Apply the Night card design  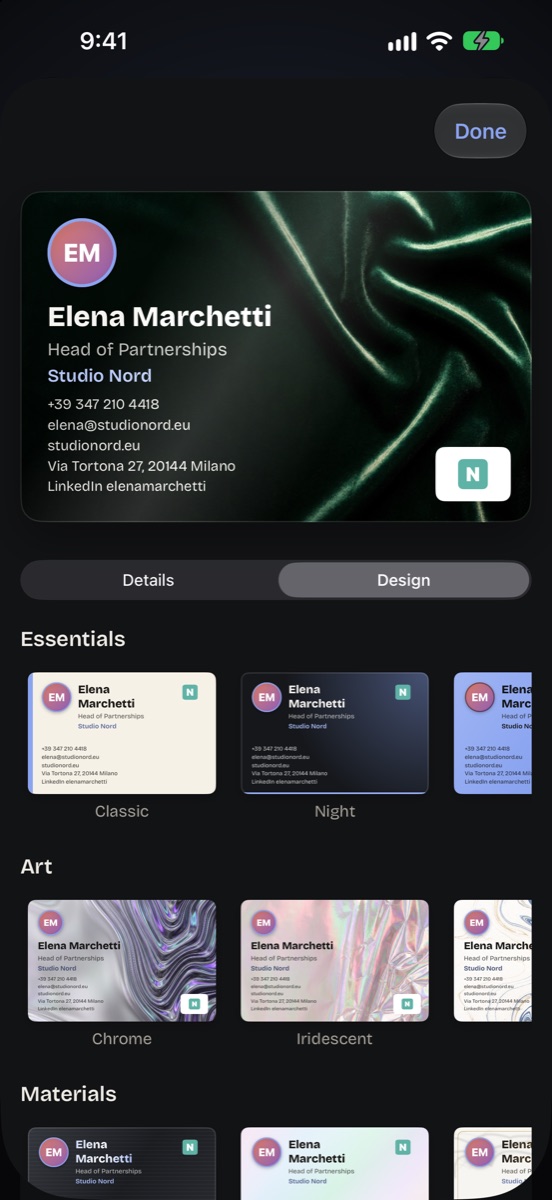click(335, 733)
